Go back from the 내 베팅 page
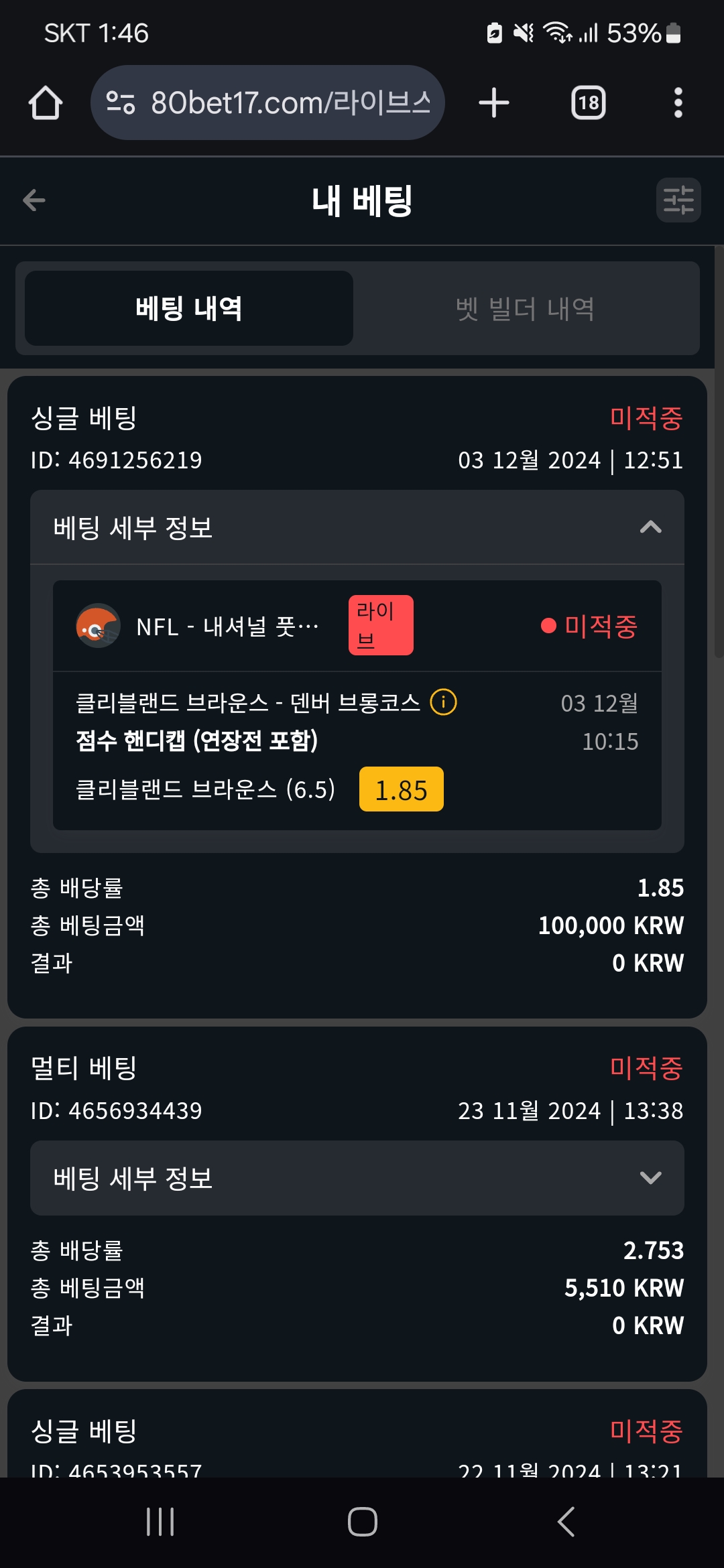Viewport: 724px width, 1568px height. [34, 200]
